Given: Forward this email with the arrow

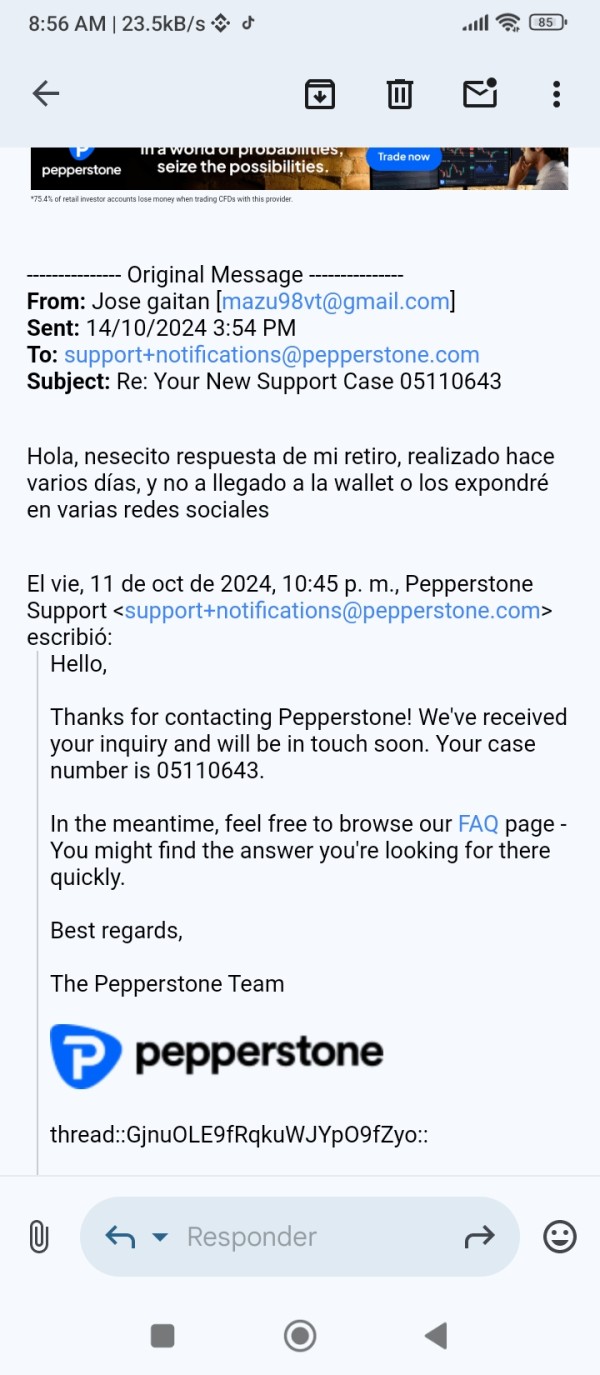Looking at the screenshot, I should (x=480, y=1237).
